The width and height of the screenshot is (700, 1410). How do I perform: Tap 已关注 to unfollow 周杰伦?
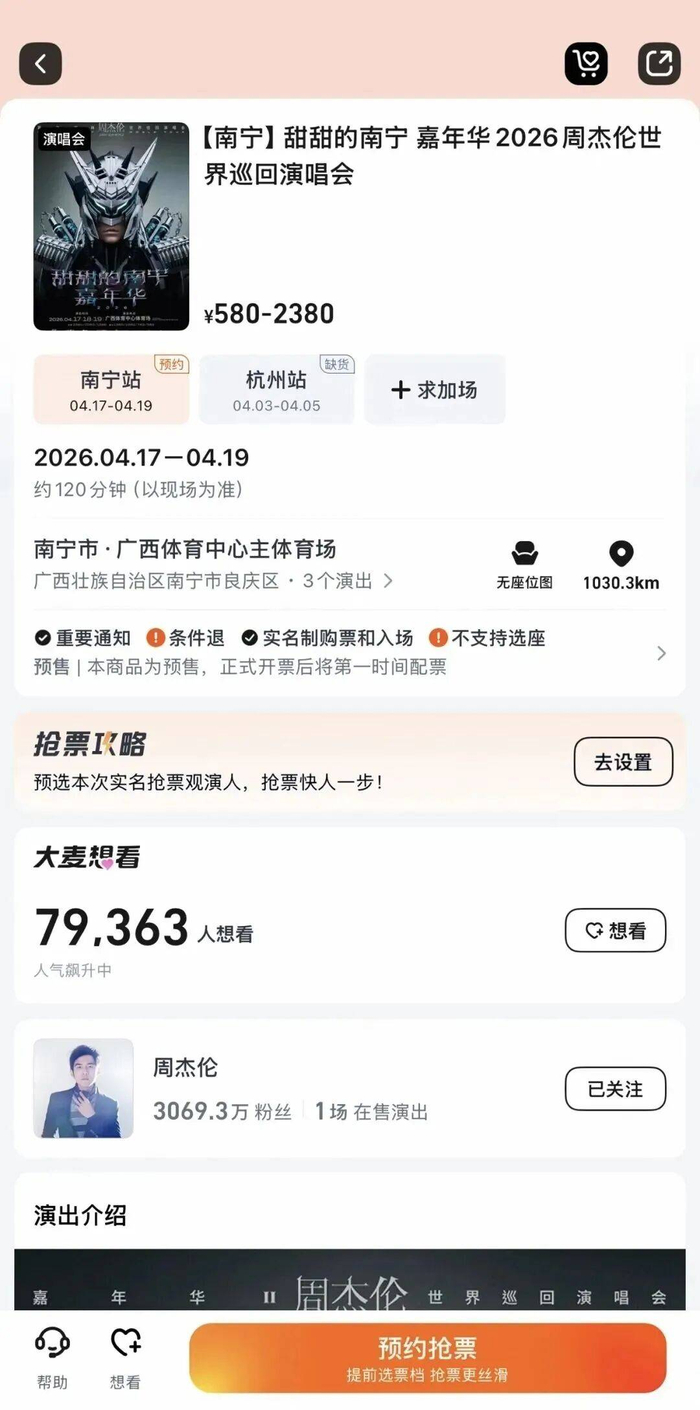click(x=616, y=1089)
